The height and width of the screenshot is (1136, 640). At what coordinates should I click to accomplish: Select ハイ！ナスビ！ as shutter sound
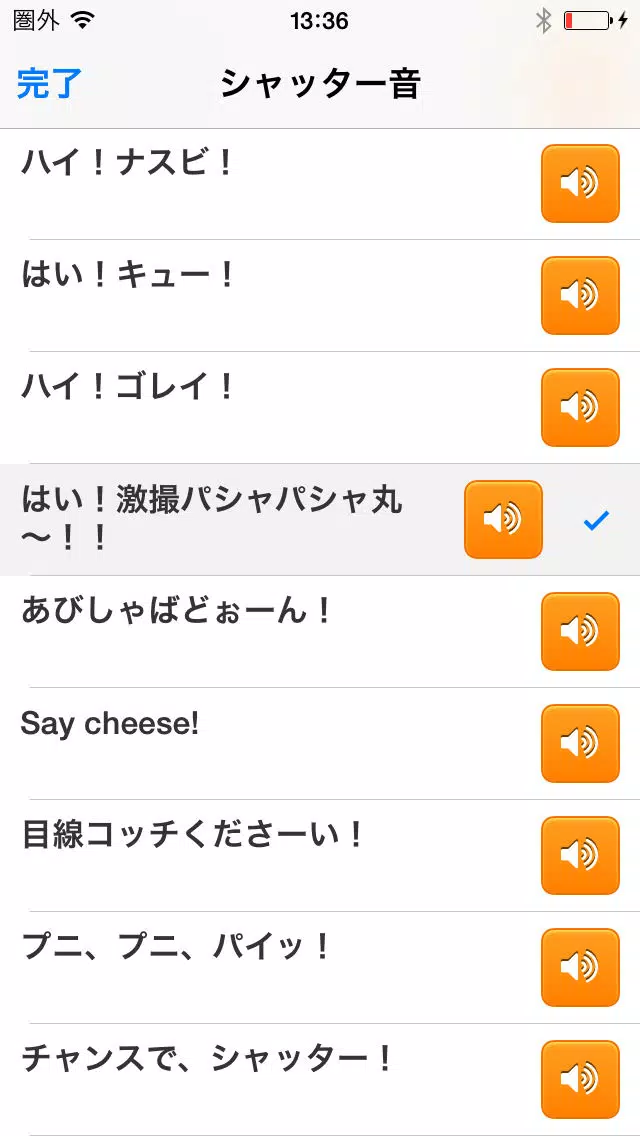point(320,184)
